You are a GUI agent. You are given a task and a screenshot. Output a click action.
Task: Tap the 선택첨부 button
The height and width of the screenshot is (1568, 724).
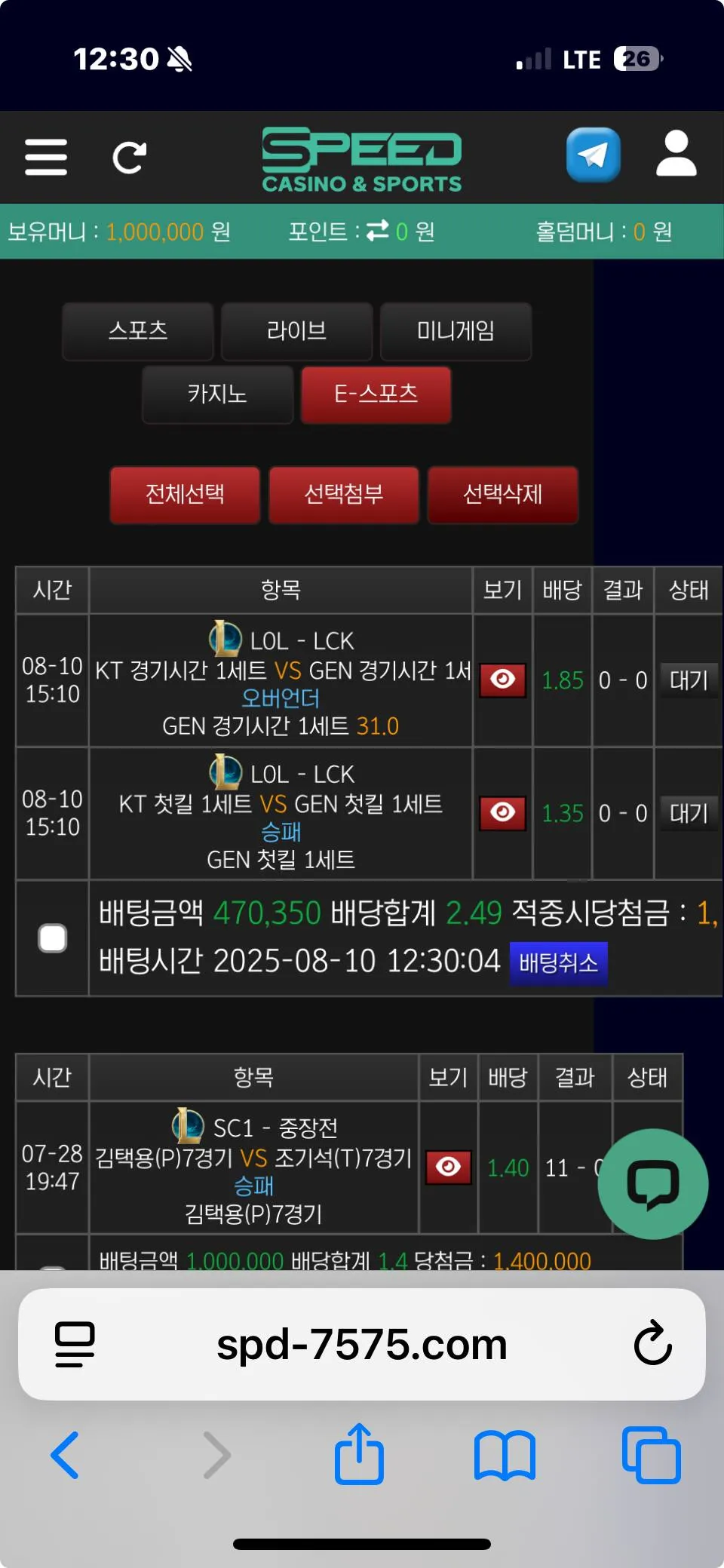[x=344, y=495]
